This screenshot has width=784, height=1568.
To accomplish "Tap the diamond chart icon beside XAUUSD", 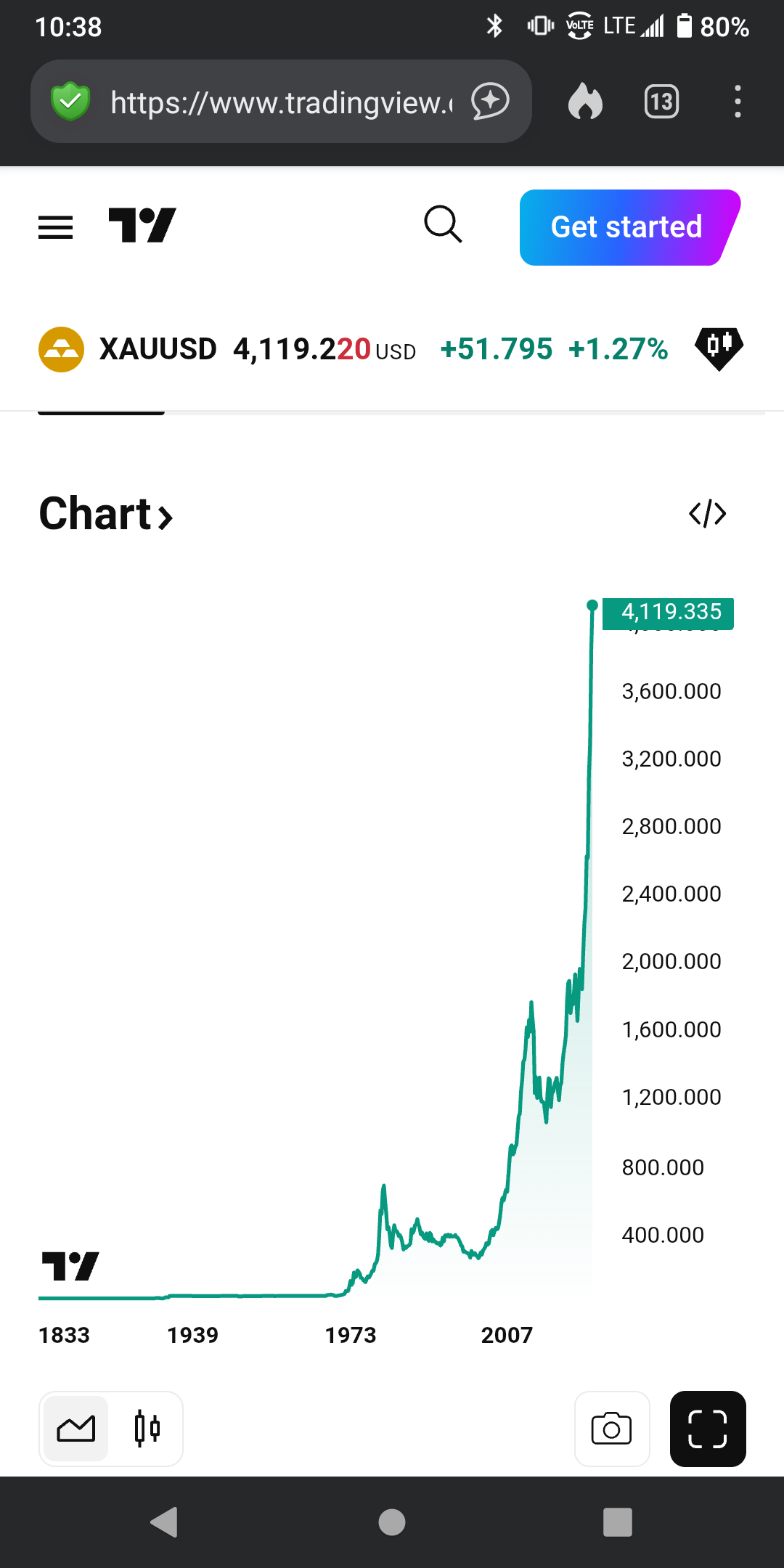I will point(719,348).
